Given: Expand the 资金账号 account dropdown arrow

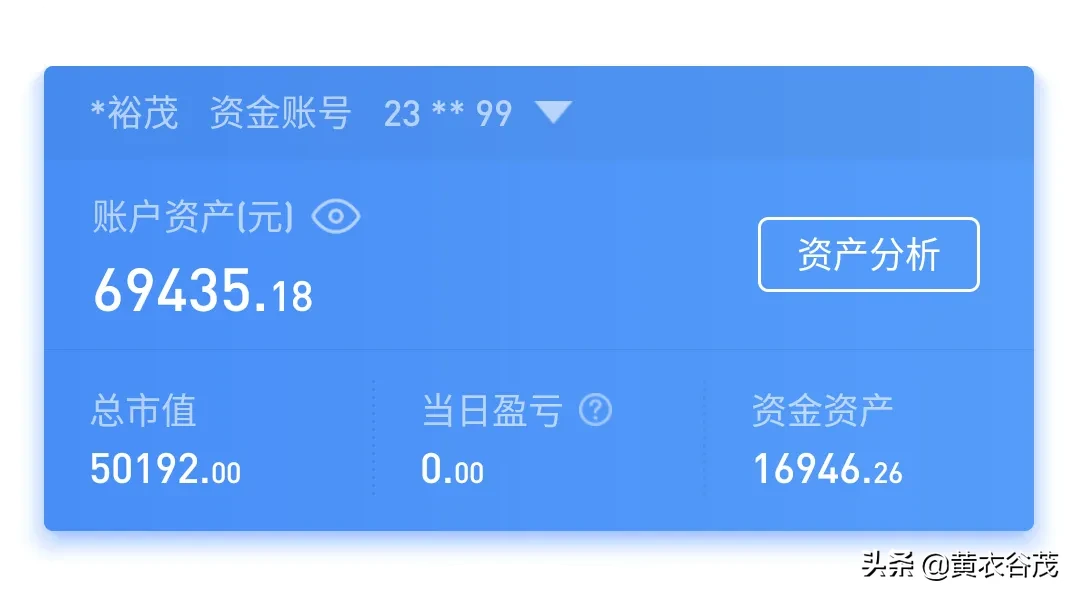Looking at the screenshot, I should coord(553,113).
